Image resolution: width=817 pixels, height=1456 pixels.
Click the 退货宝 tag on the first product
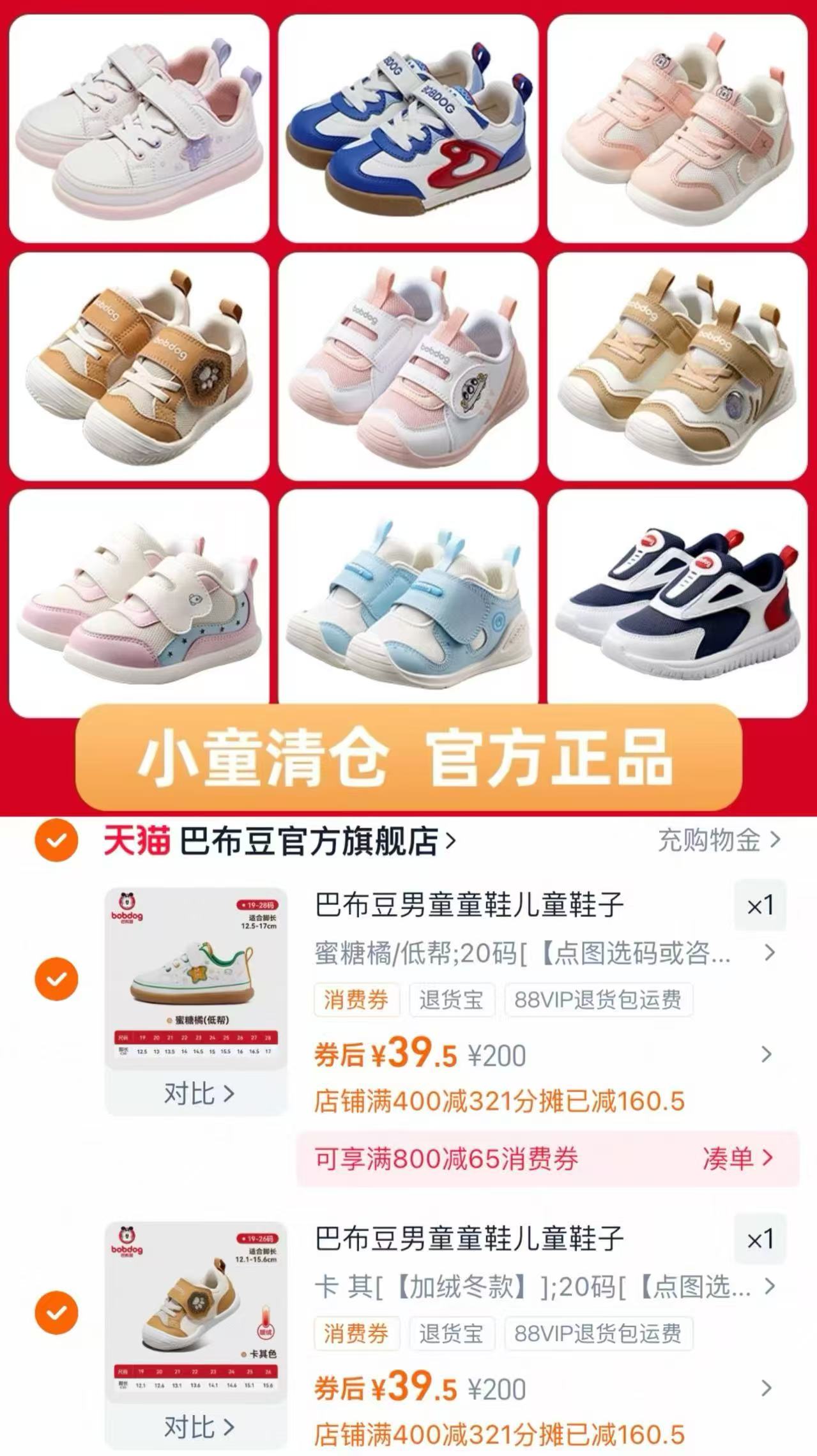(452, 1001)
